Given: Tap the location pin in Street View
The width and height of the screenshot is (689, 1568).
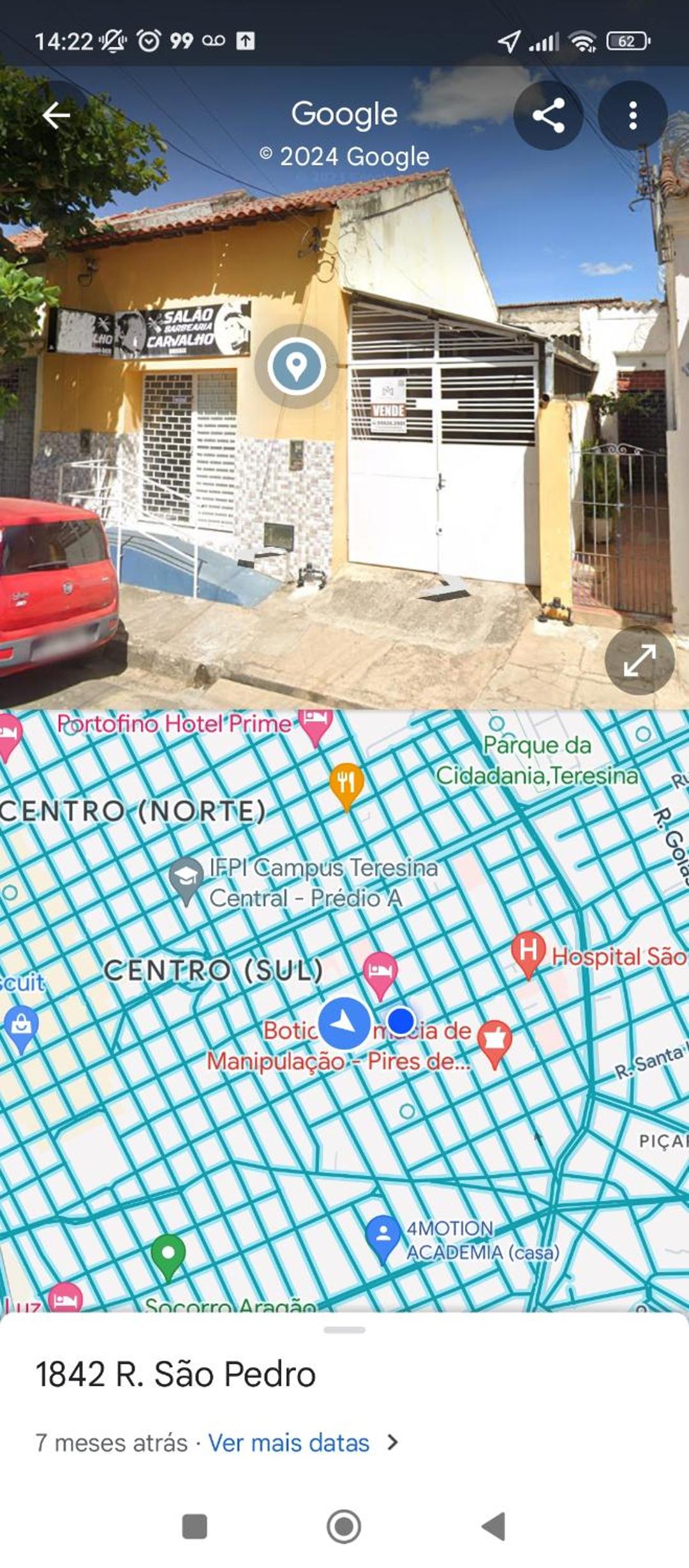Looking at the screenshot, I should tap(296, 366).
